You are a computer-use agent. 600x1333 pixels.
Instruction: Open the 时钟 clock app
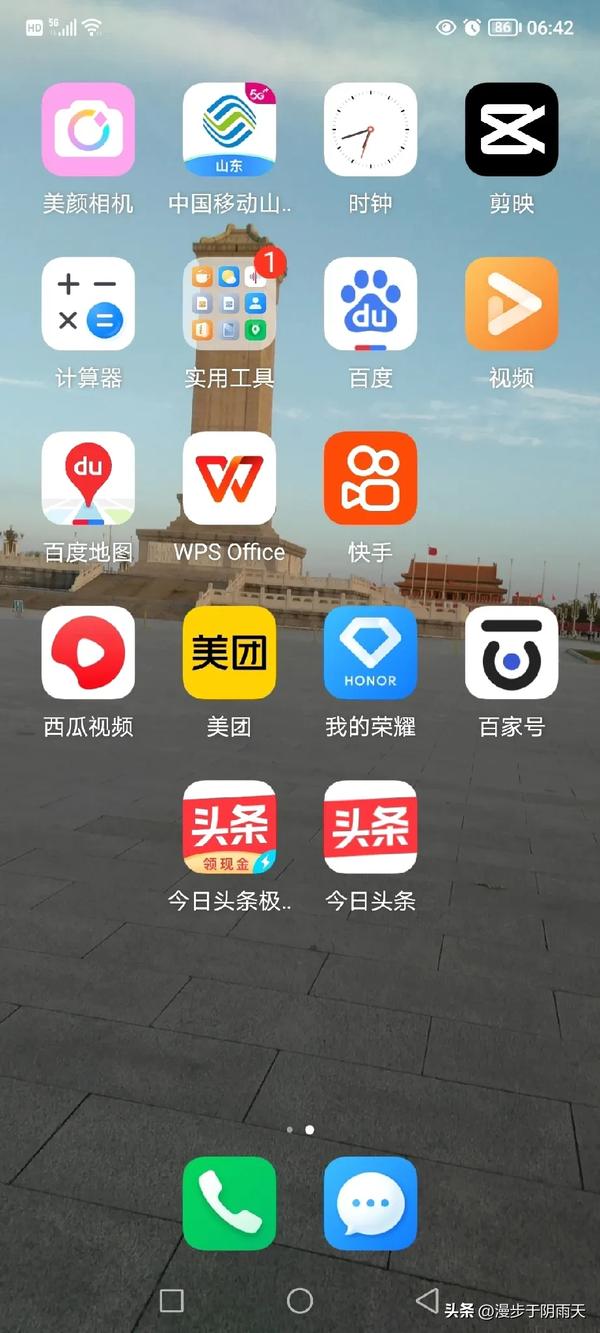[x=370, y=129]
